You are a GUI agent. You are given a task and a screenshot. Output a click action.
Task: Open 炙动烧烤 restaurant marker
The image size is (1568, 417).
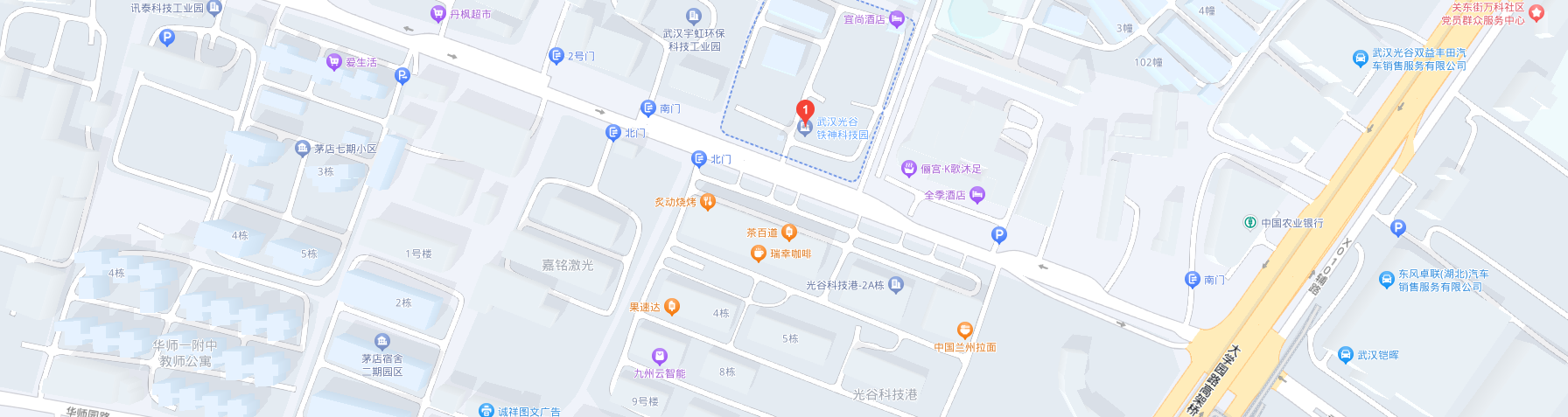(707, 202)
